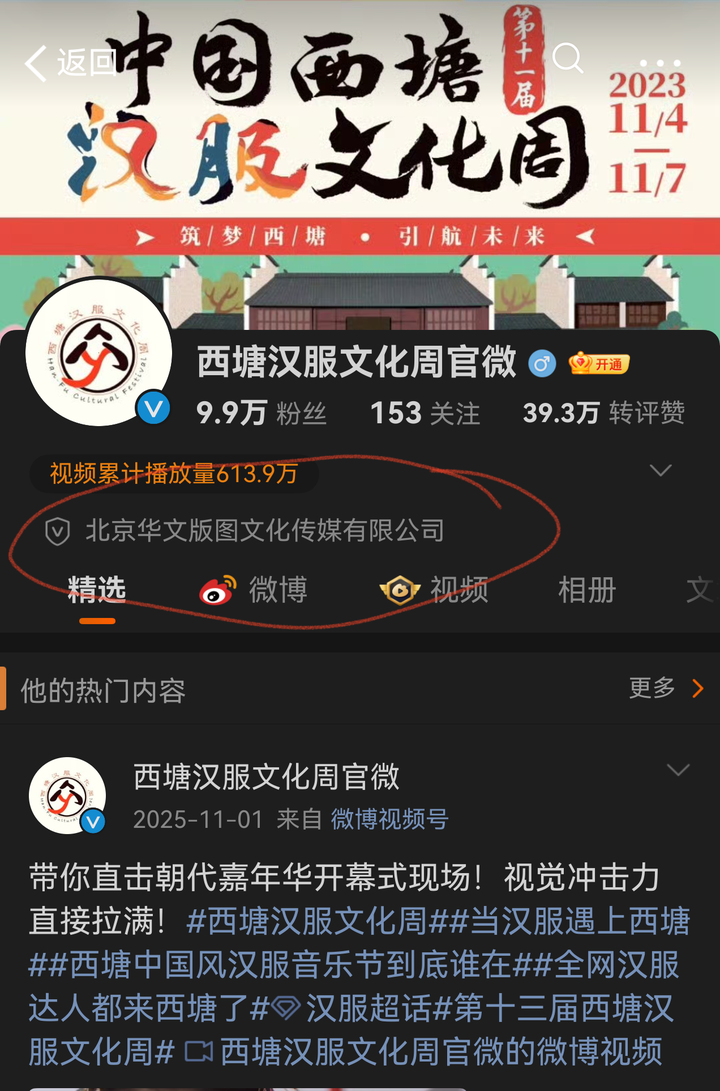The height and width of the screenshot is (1091, 720).
Task: Open the search icon in header
Action: 567,58
